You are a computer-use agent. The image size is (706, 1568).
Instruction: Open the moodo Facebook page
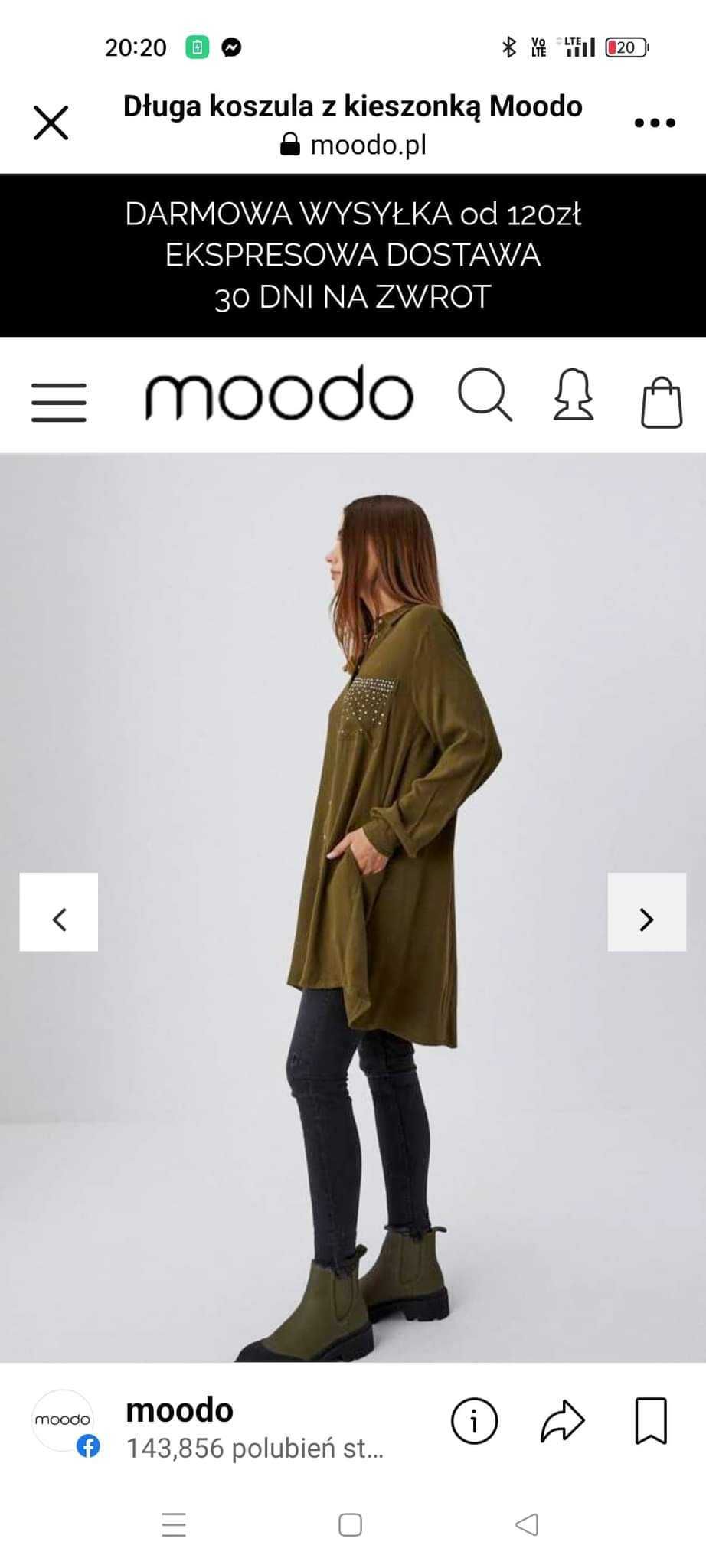coord(180,1410)
